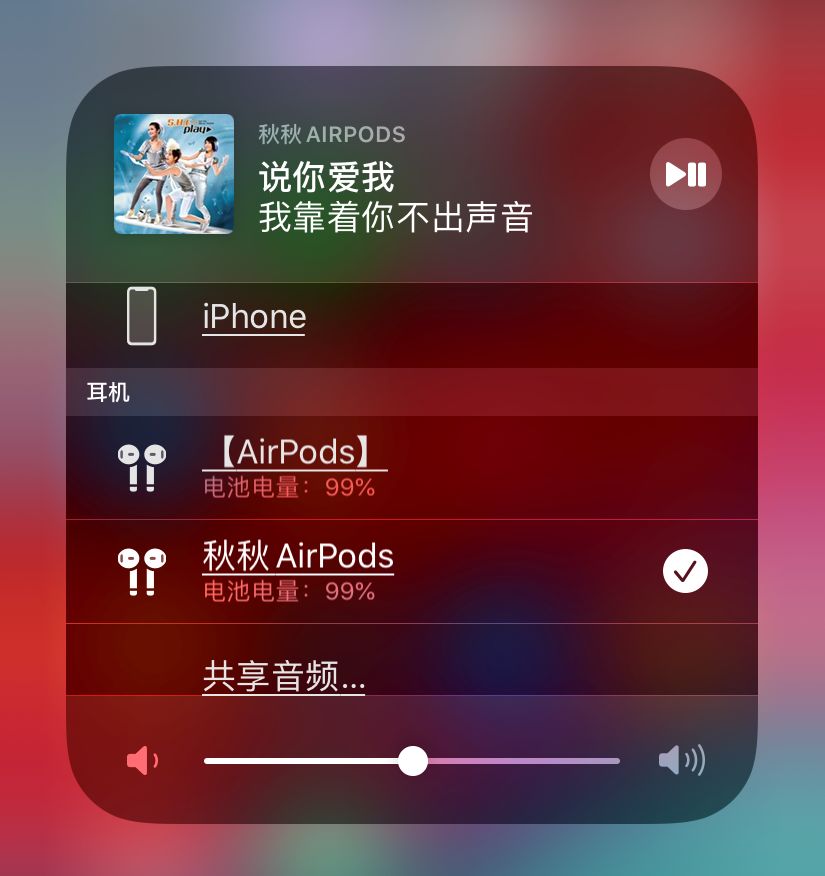
Task: Open the album artwork for 说你爱我
Action: tap(174, 174)
